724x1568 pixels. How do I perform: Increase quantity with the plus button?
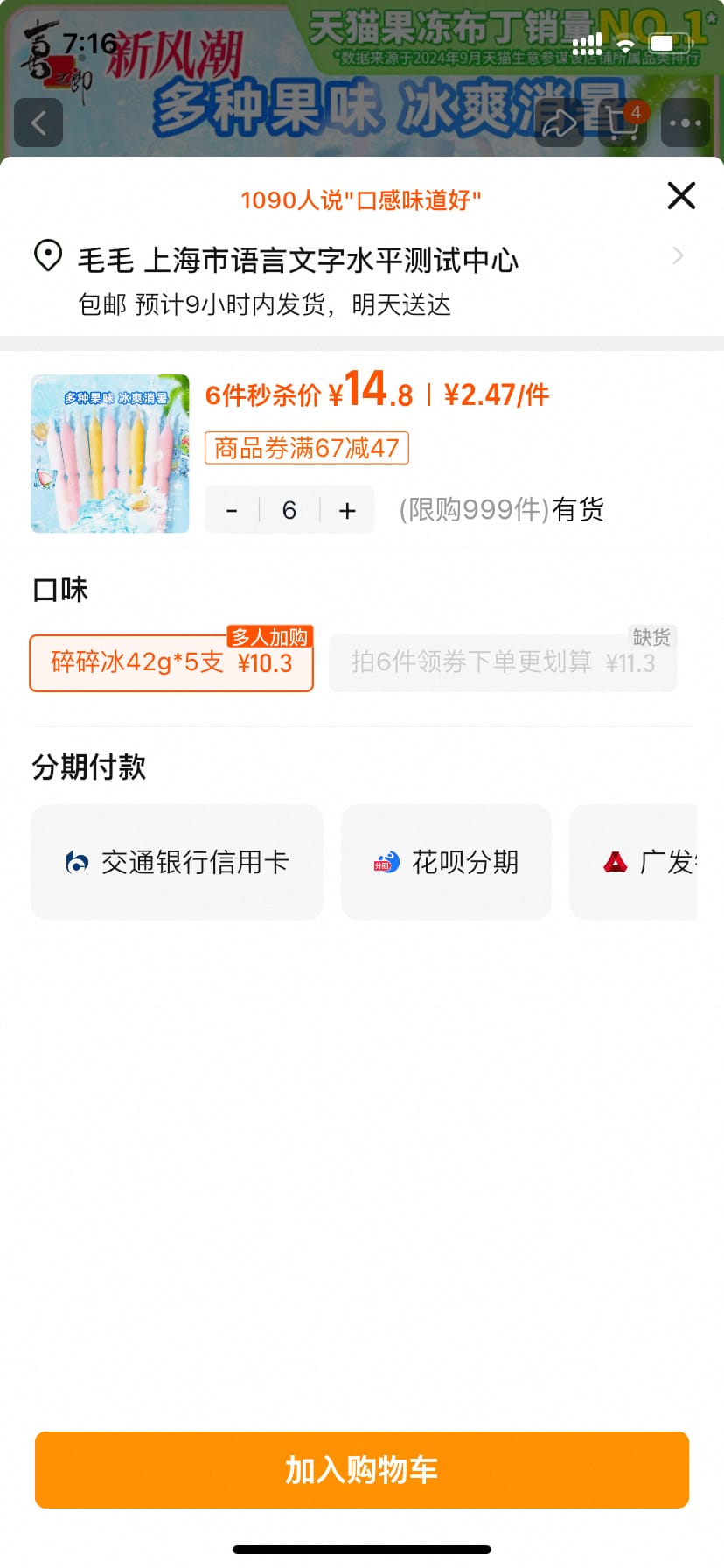[346, 509]
